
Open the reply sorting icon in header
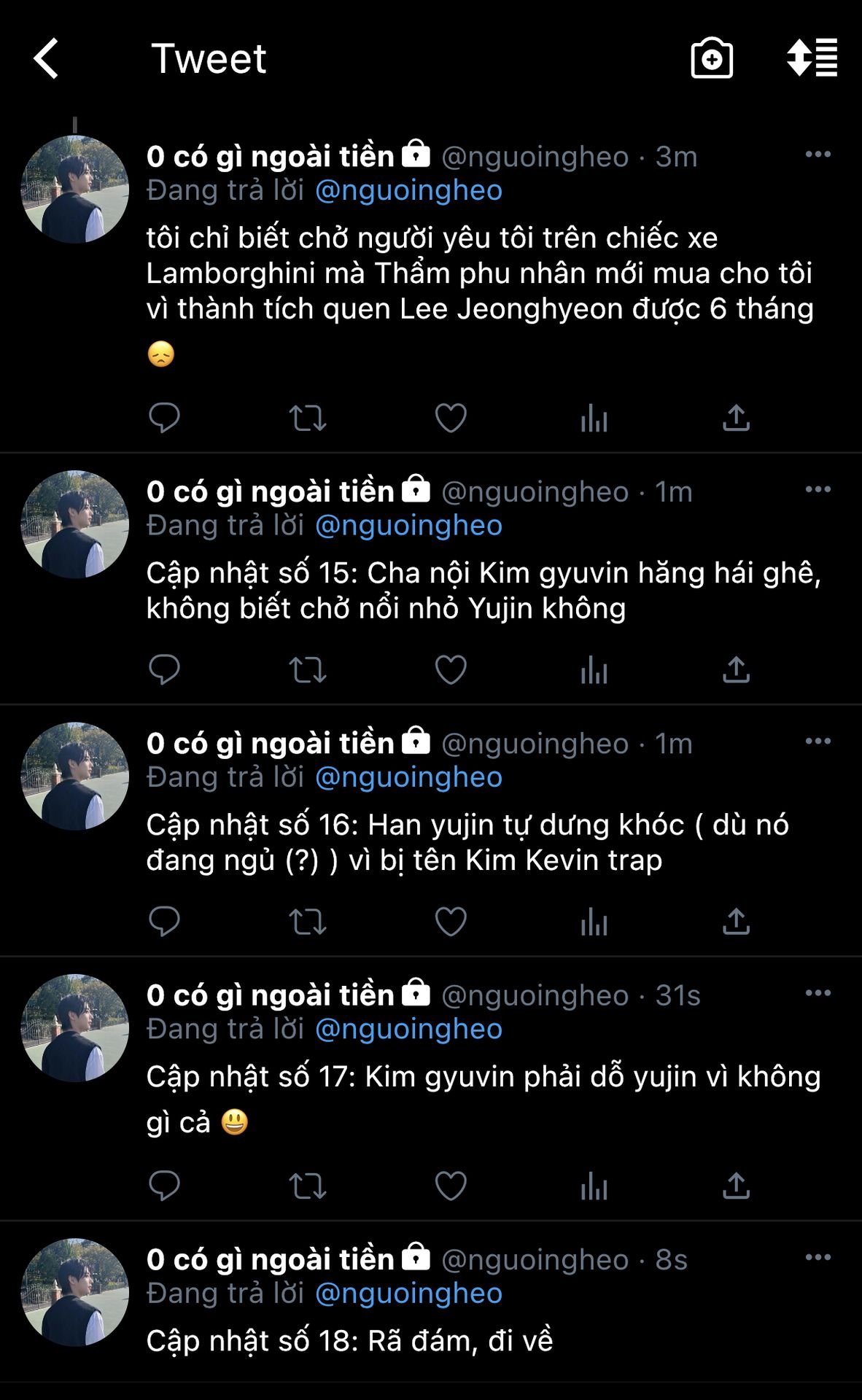point(812,58)
